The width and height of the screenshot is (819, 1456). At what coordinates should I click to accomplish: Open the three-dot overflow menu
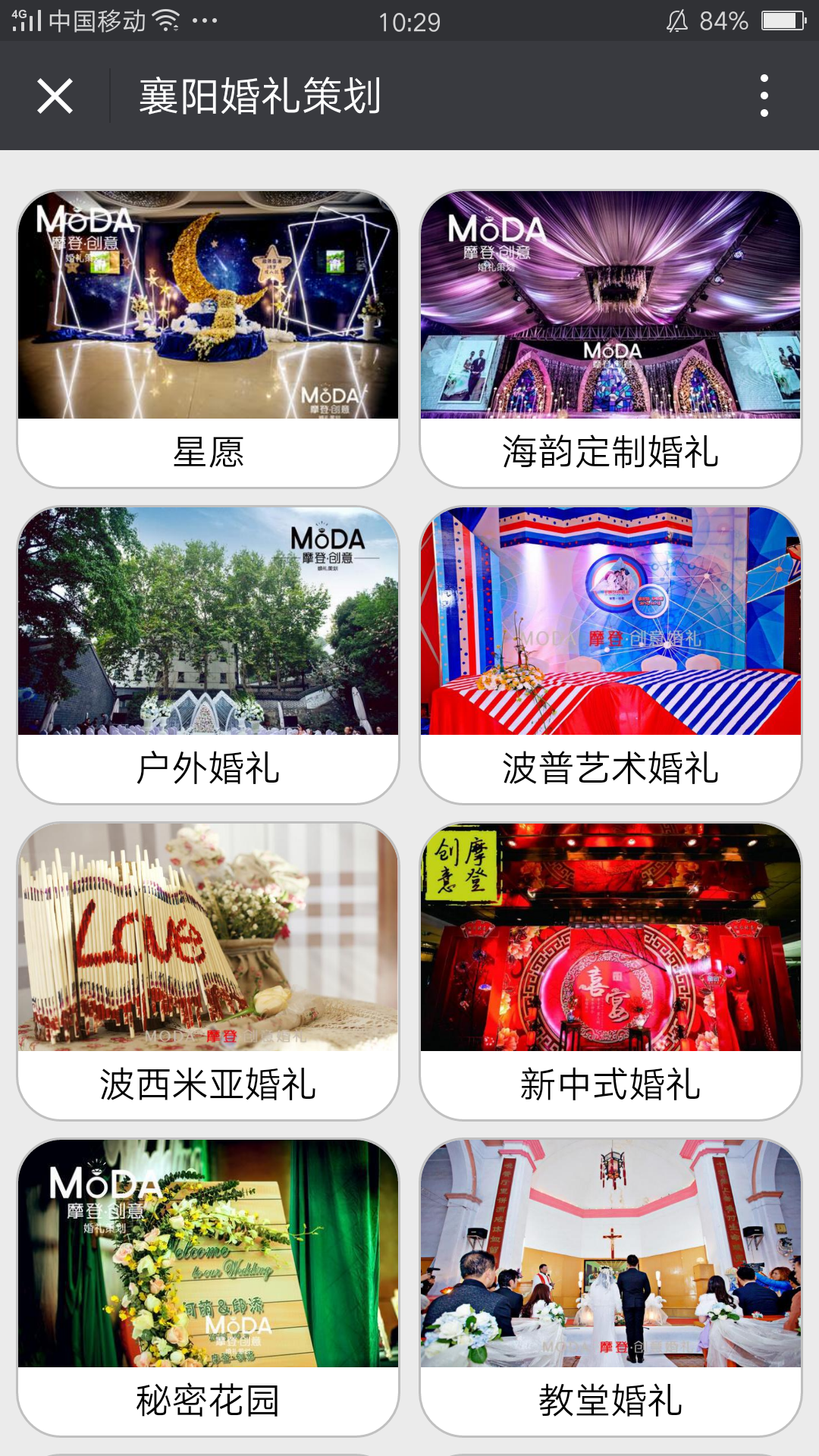[764, 96]
